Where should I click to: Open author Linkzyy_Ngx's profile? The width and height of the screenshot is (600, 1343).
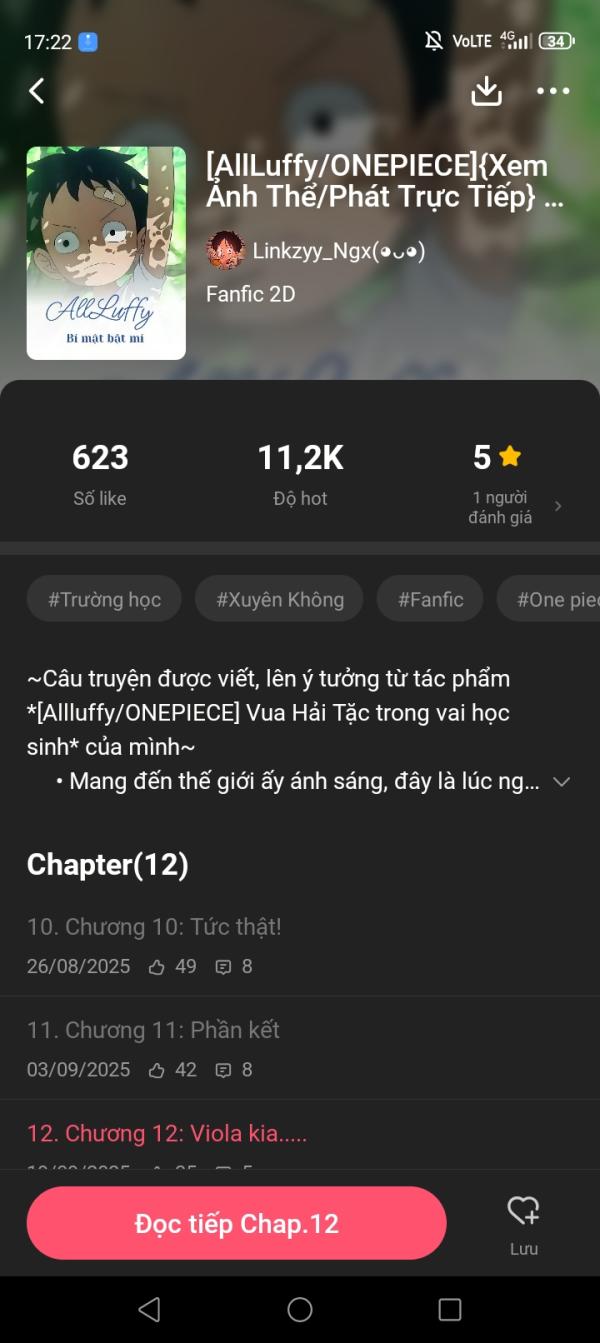click(x=316, y=250)
